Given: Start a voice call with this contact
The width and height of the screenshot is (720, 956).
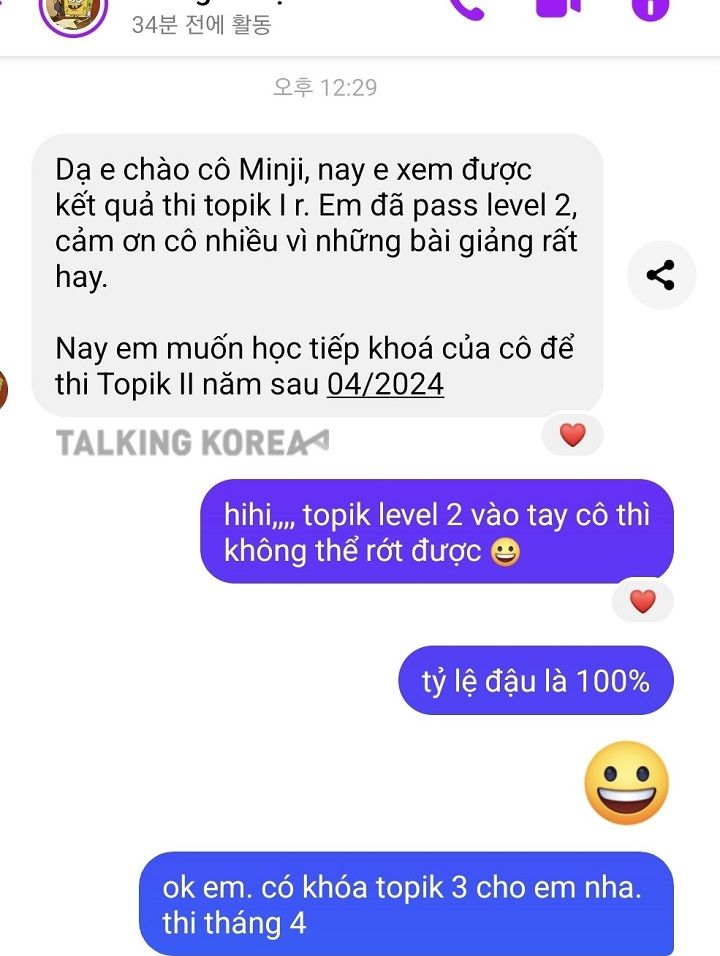Looking at the screenshot, I should click(x=466, y=8).
